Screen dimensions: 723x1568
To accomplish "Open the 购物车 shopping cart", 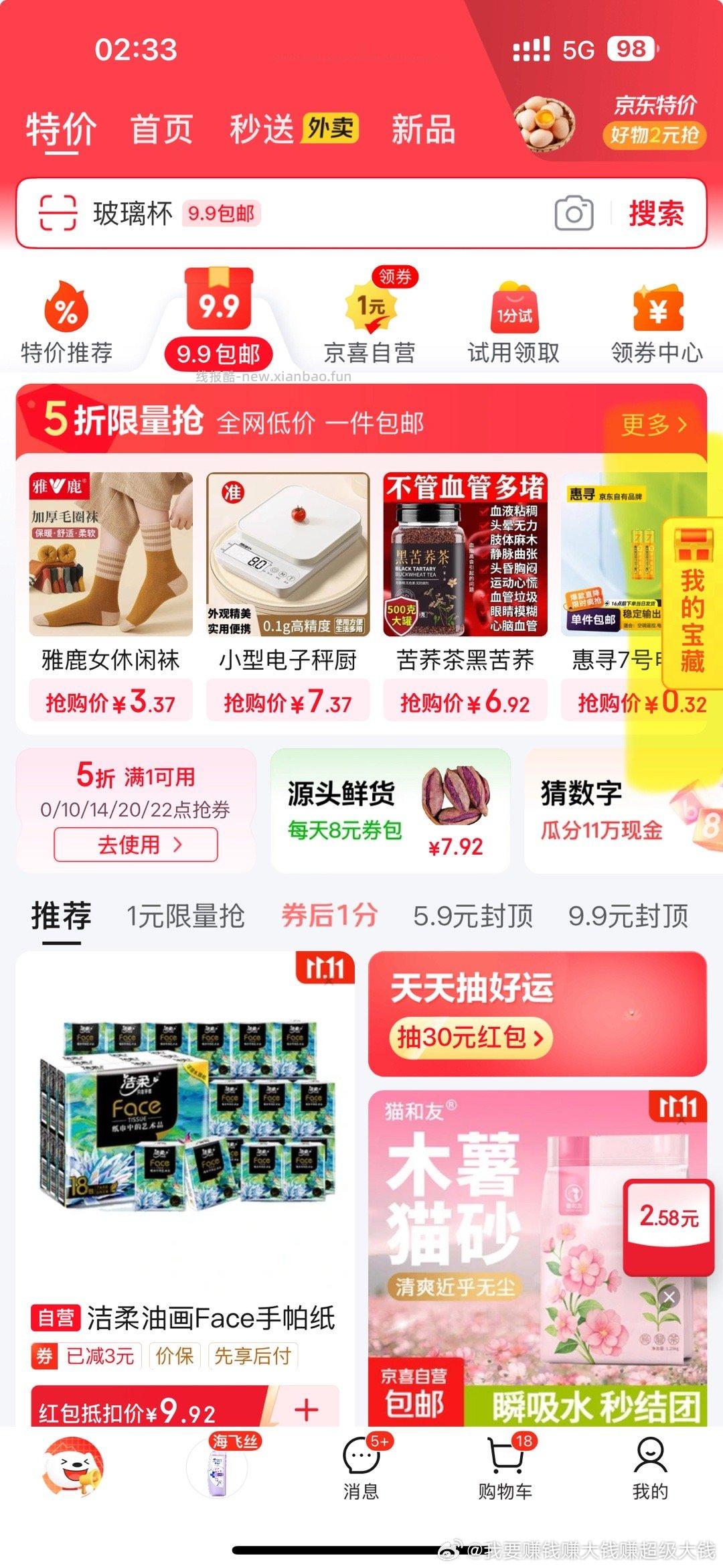I will [x=507, y=1467].
